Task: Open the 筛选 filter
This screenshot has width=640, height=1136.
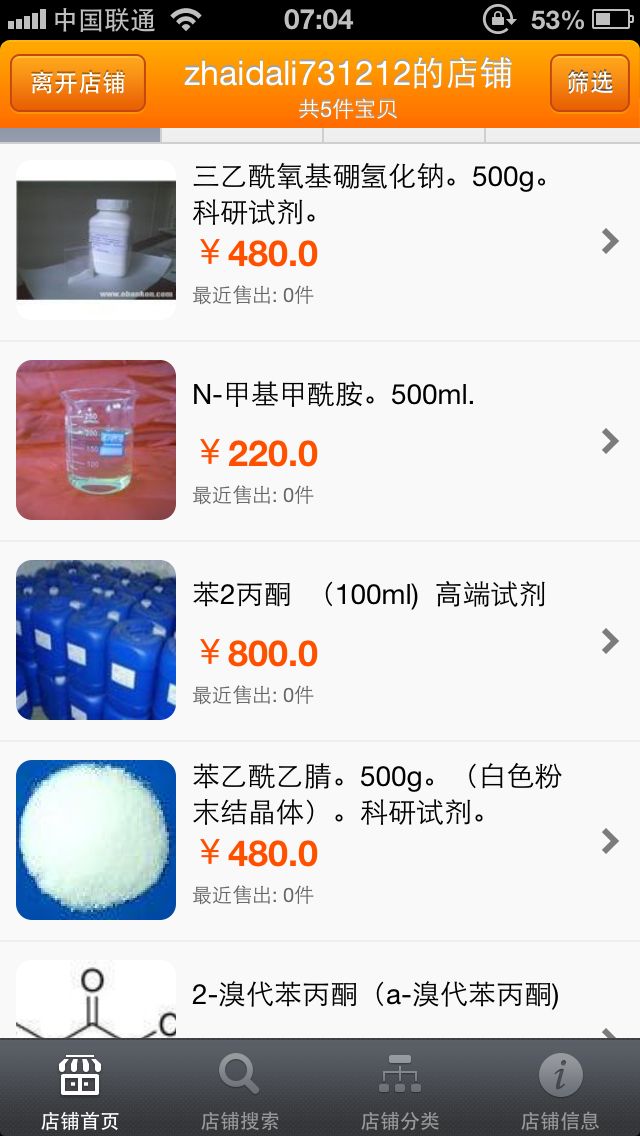Action: click(x=589, y=83)
